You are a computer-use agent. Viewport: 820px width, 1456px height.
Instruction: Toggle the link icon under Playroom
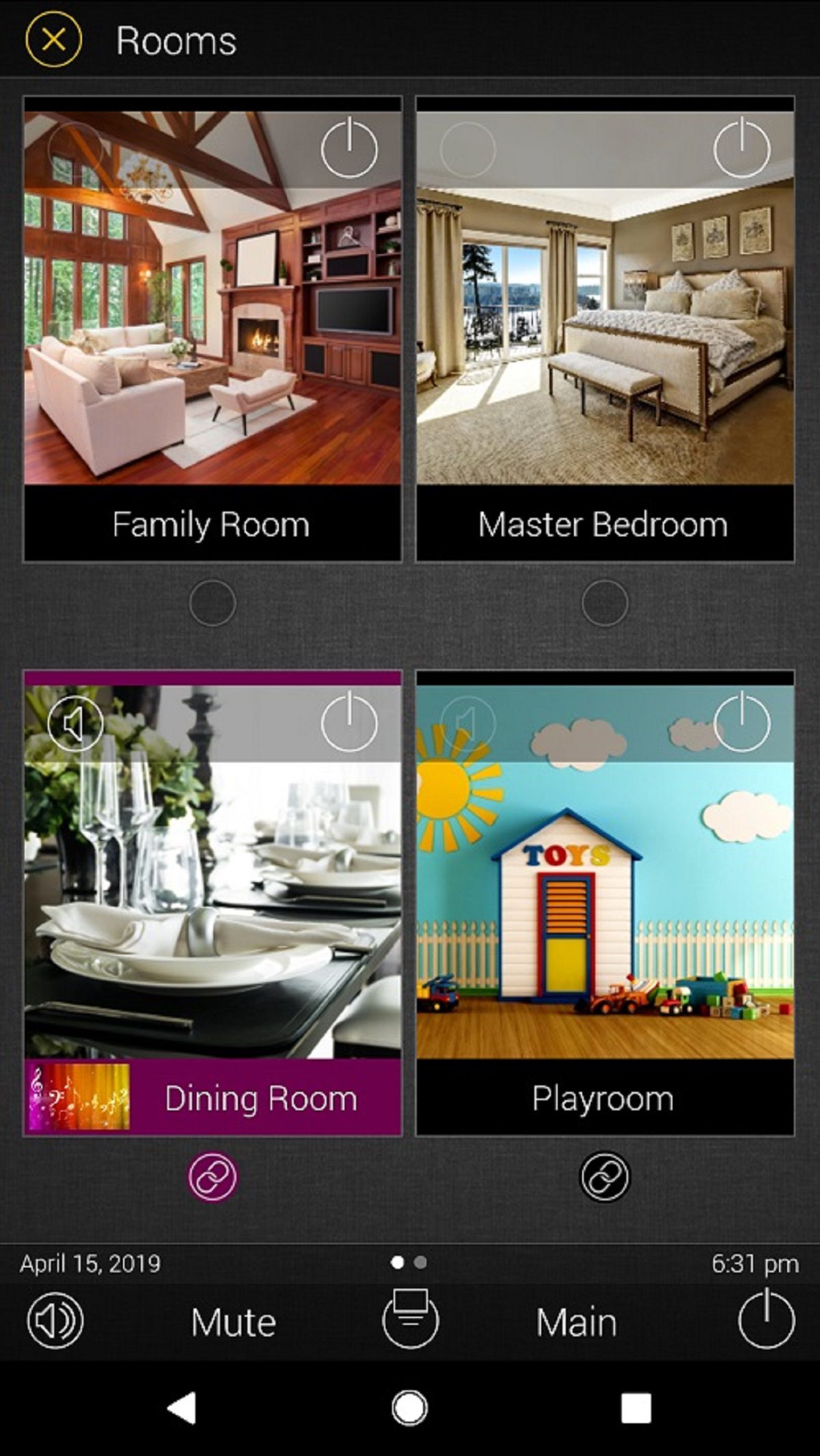point(605,1177)
